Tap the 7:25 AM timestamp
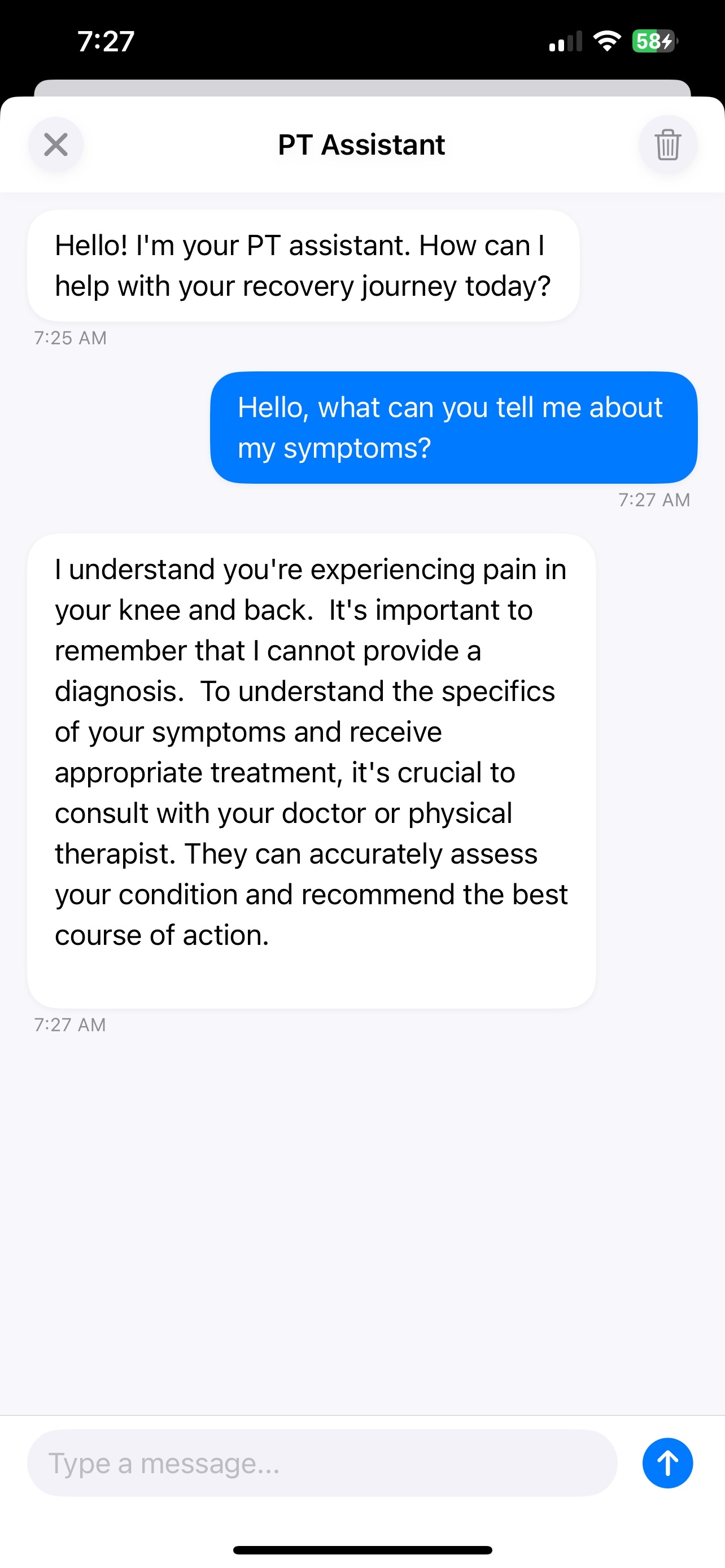 pos(70,338)
